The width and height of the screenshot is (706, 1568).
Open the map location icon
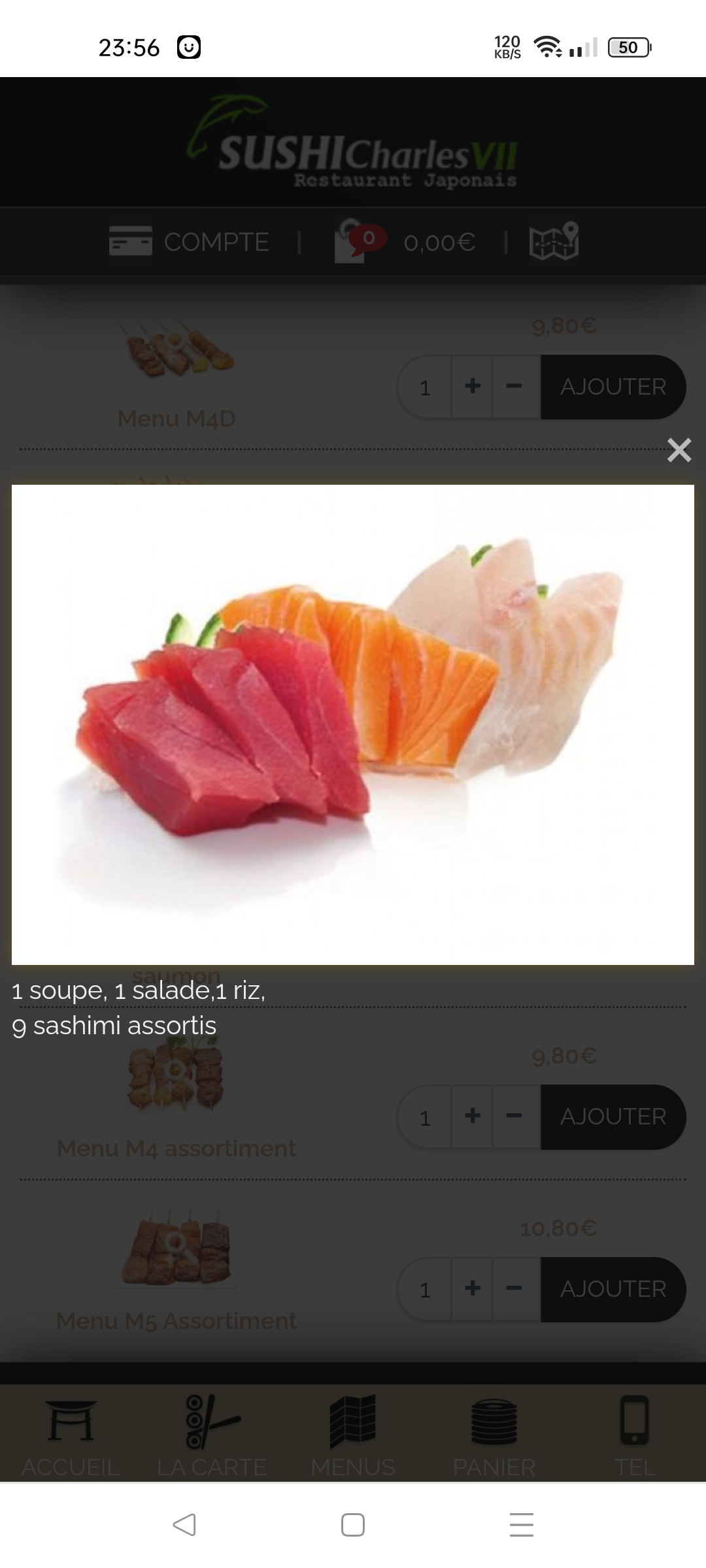point(554,242)
